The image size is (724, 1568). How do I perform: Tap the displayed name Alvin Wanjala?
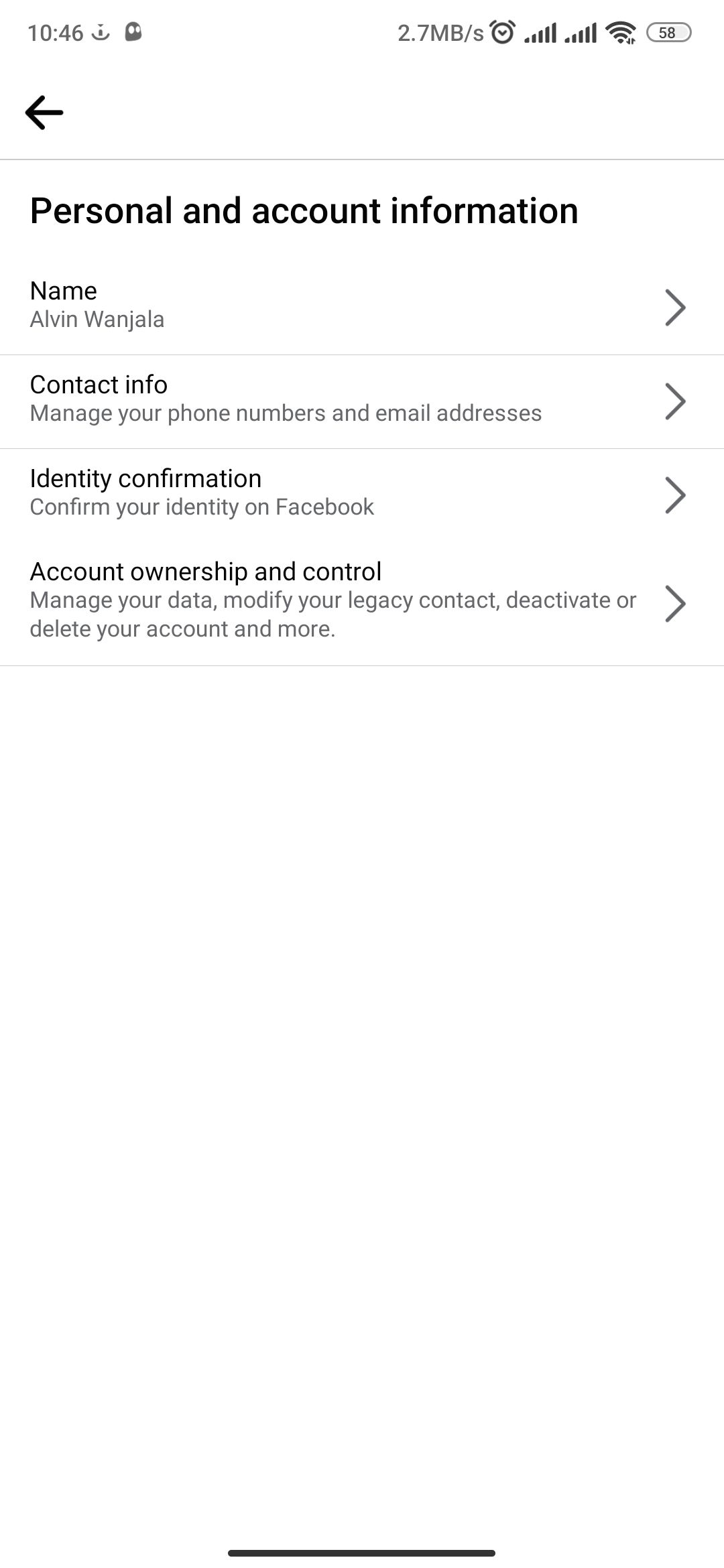coord(97,320)
